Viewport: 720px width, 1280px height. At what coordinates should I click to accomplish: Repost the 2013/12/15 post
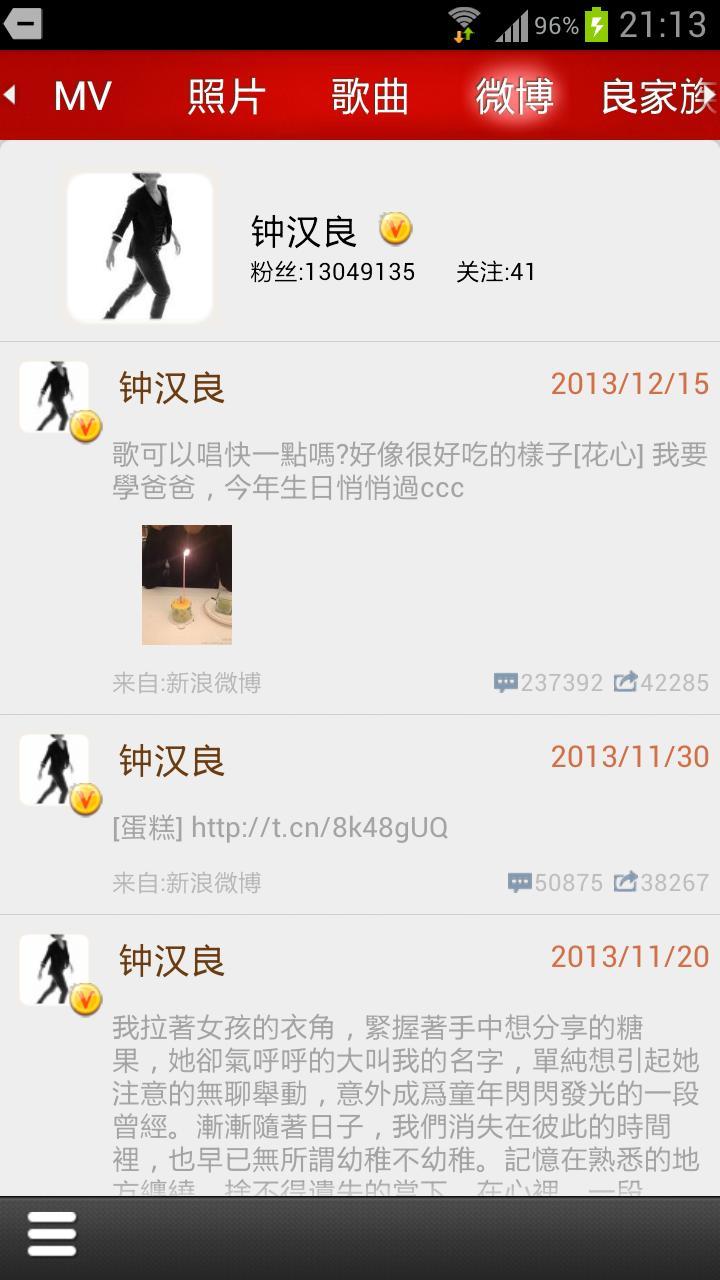pyautogui.click(x=661, y=683)
